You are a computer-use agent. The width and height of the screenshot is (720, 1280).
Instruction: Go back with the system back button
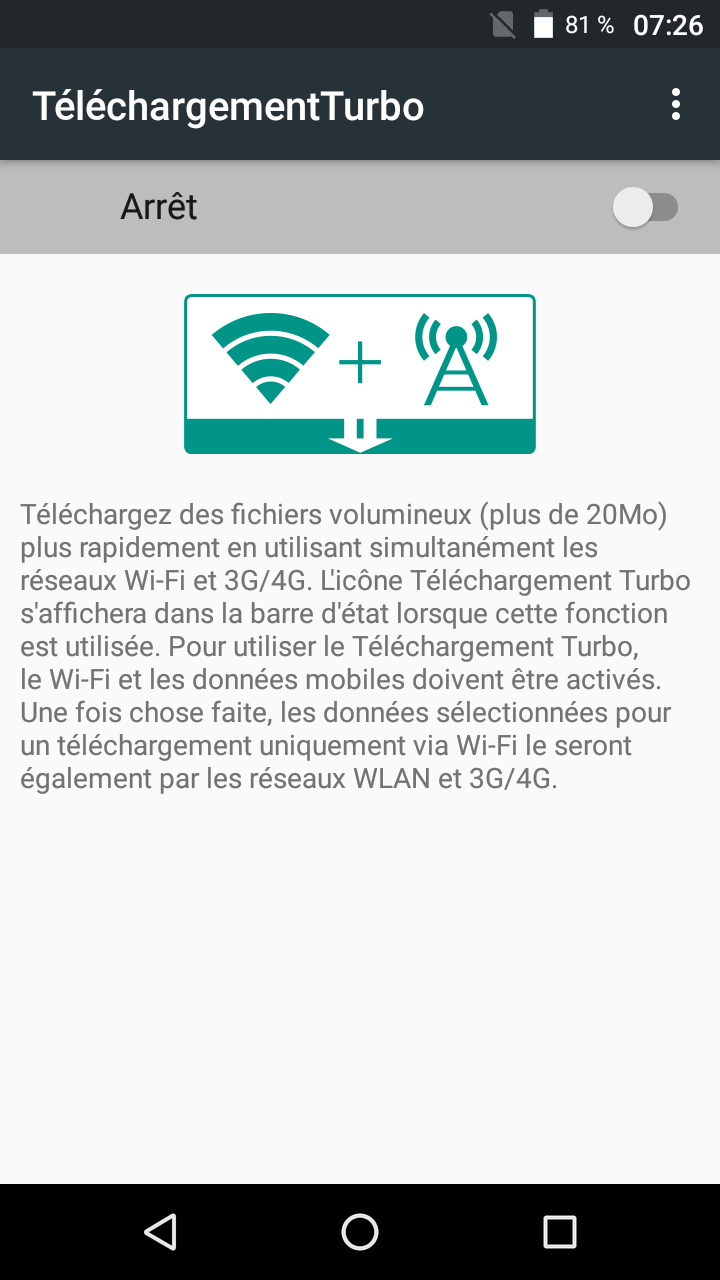pos(160,1231)
